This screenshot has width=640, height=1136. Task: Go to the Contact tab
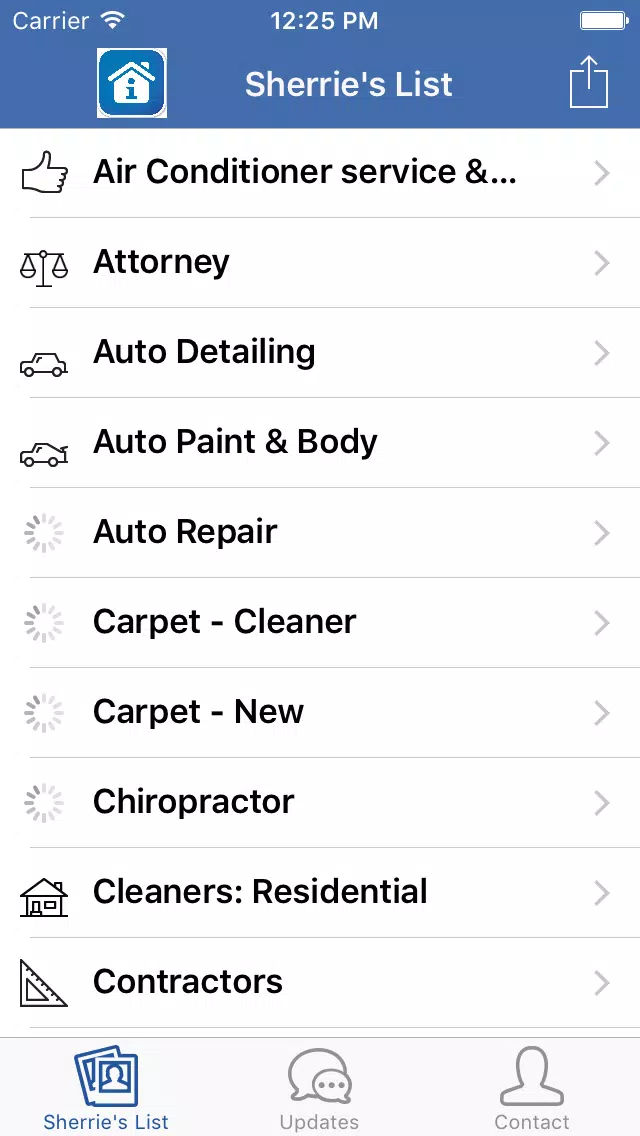click(531, 1087)
